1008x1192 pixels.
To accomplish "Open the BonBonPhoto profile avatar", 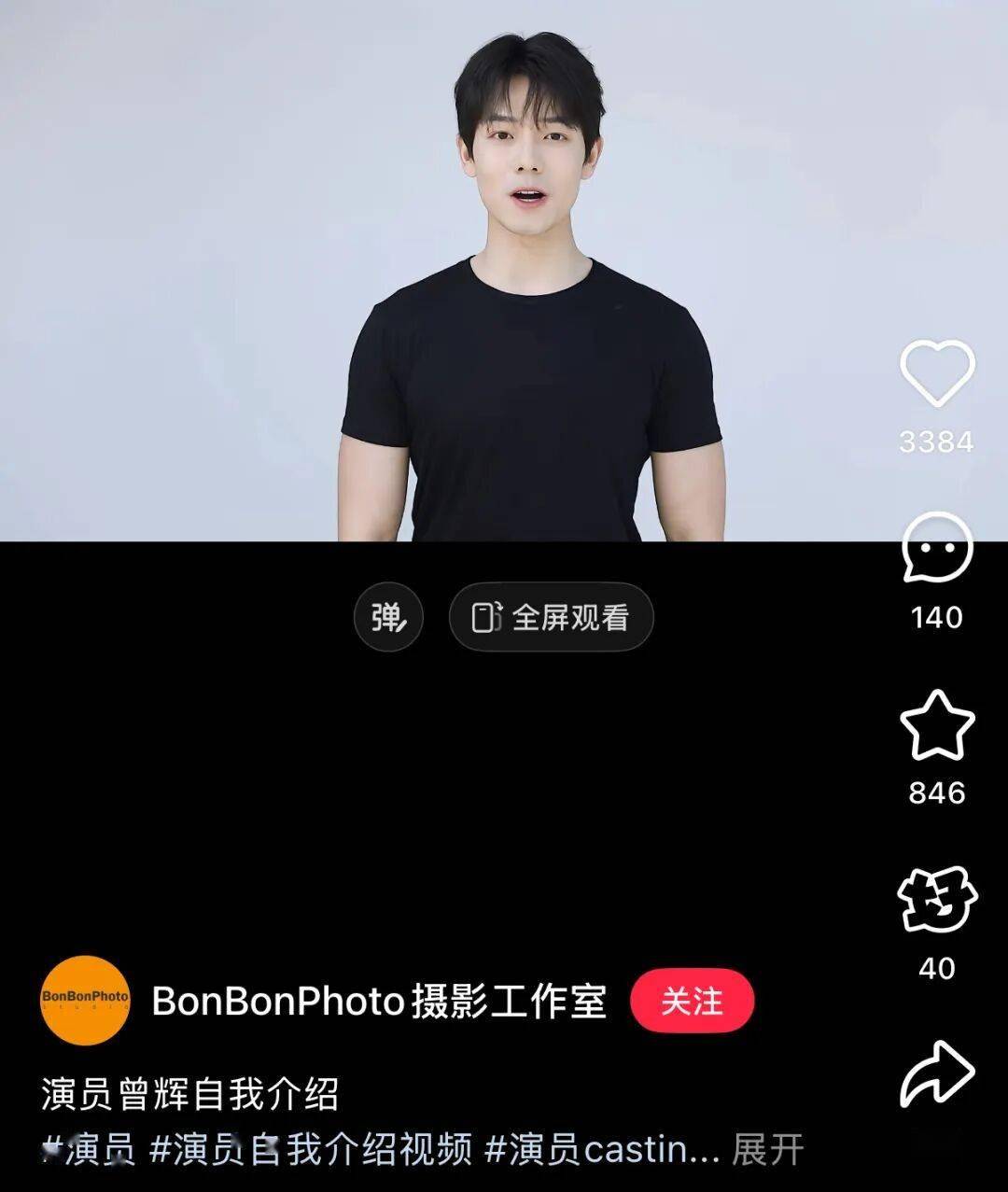I will (x=85, y=1000).
